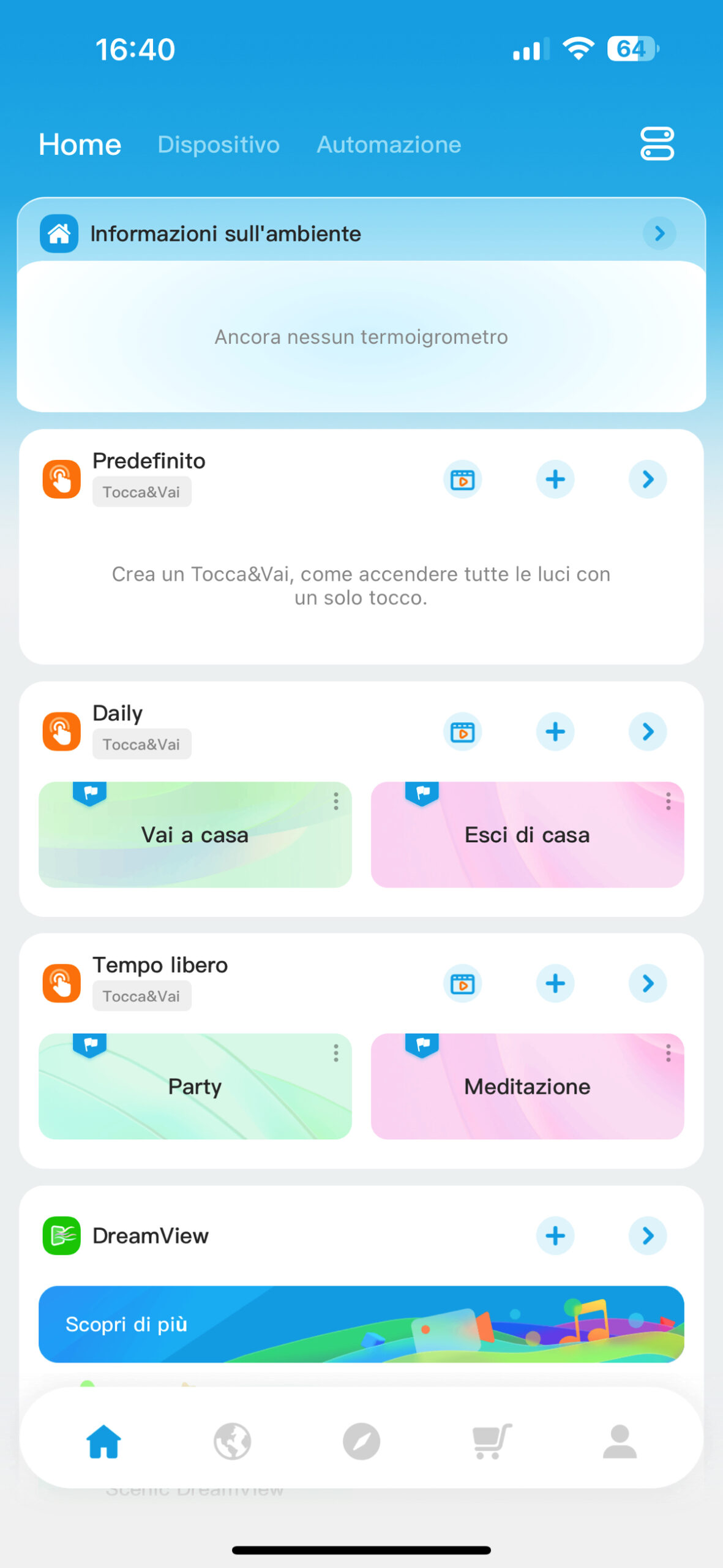
Task: Open the Predefinito group arrow
Action: click(x=648, y=480)
